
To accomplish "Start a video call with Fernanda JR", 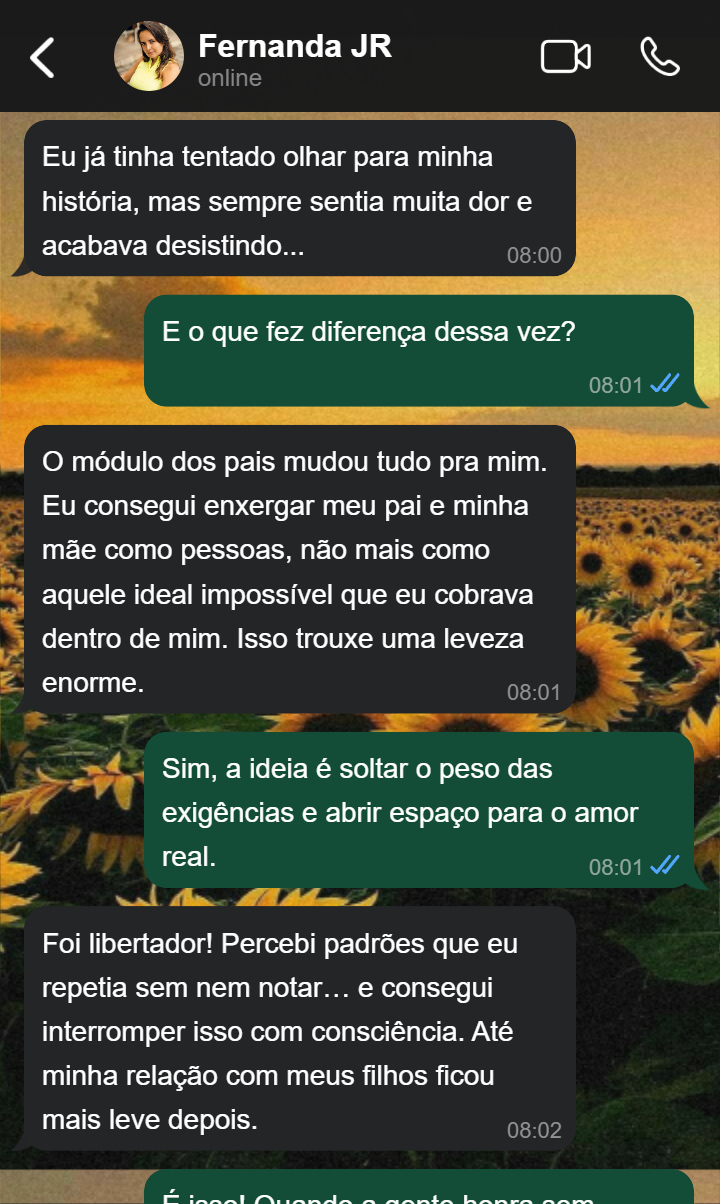I will (563, 56).
